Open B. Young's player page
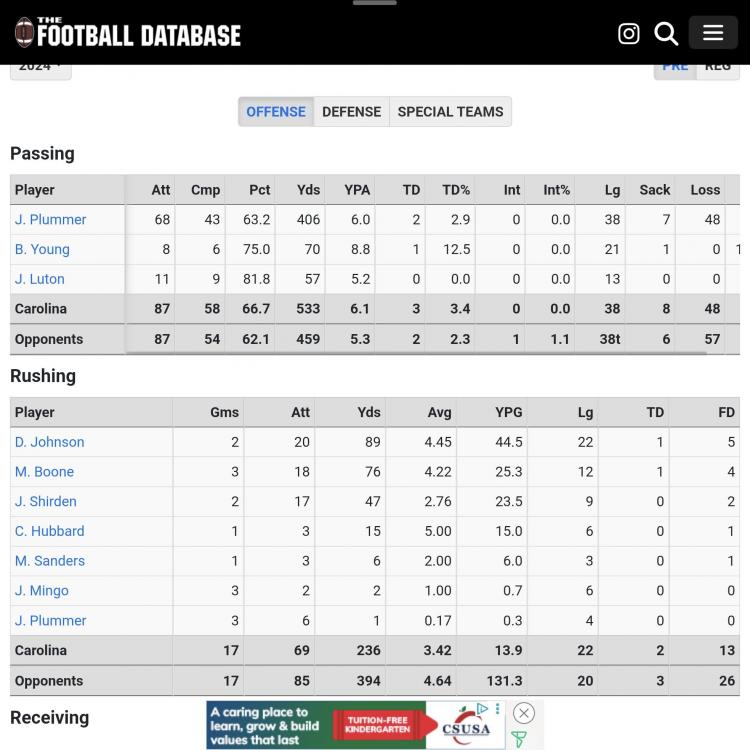The height and width of the screenshot is (750, 750). tap(42, 249)
